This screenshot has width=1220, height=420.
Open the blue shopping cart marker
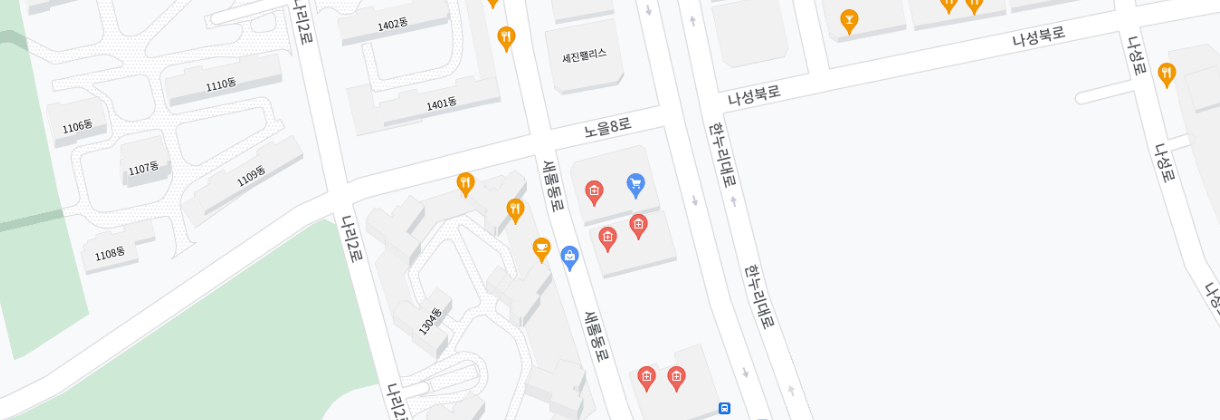(635, 184)
